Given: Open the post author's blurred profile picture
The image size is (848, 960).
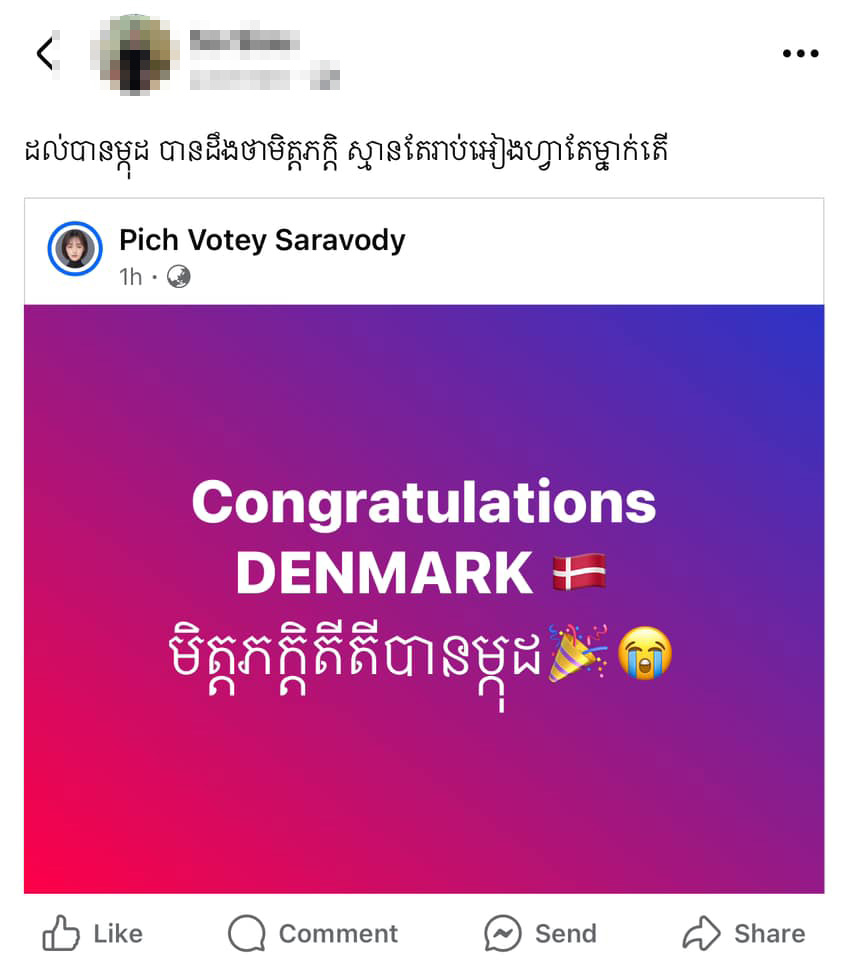Looking at the screenshot, I should 135,53.
